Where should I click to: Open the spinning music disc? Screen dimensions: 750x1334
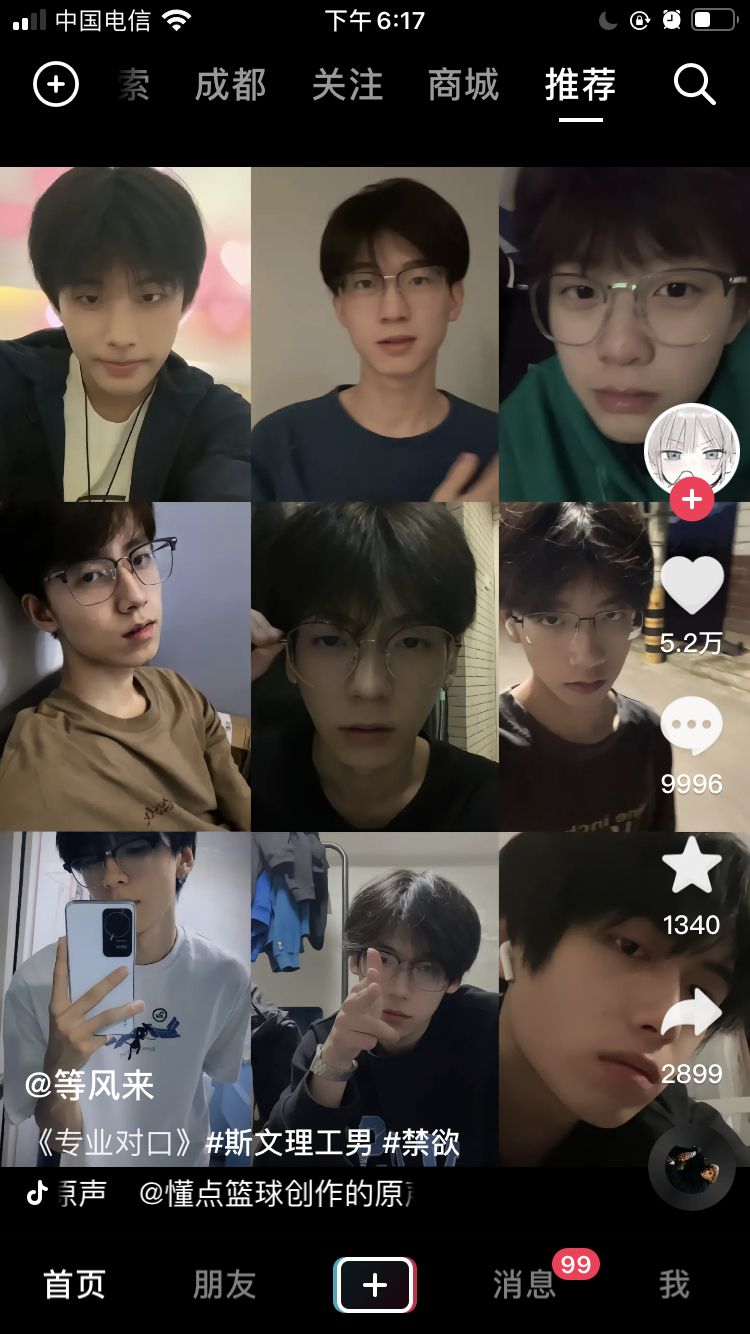point(692,1167)
